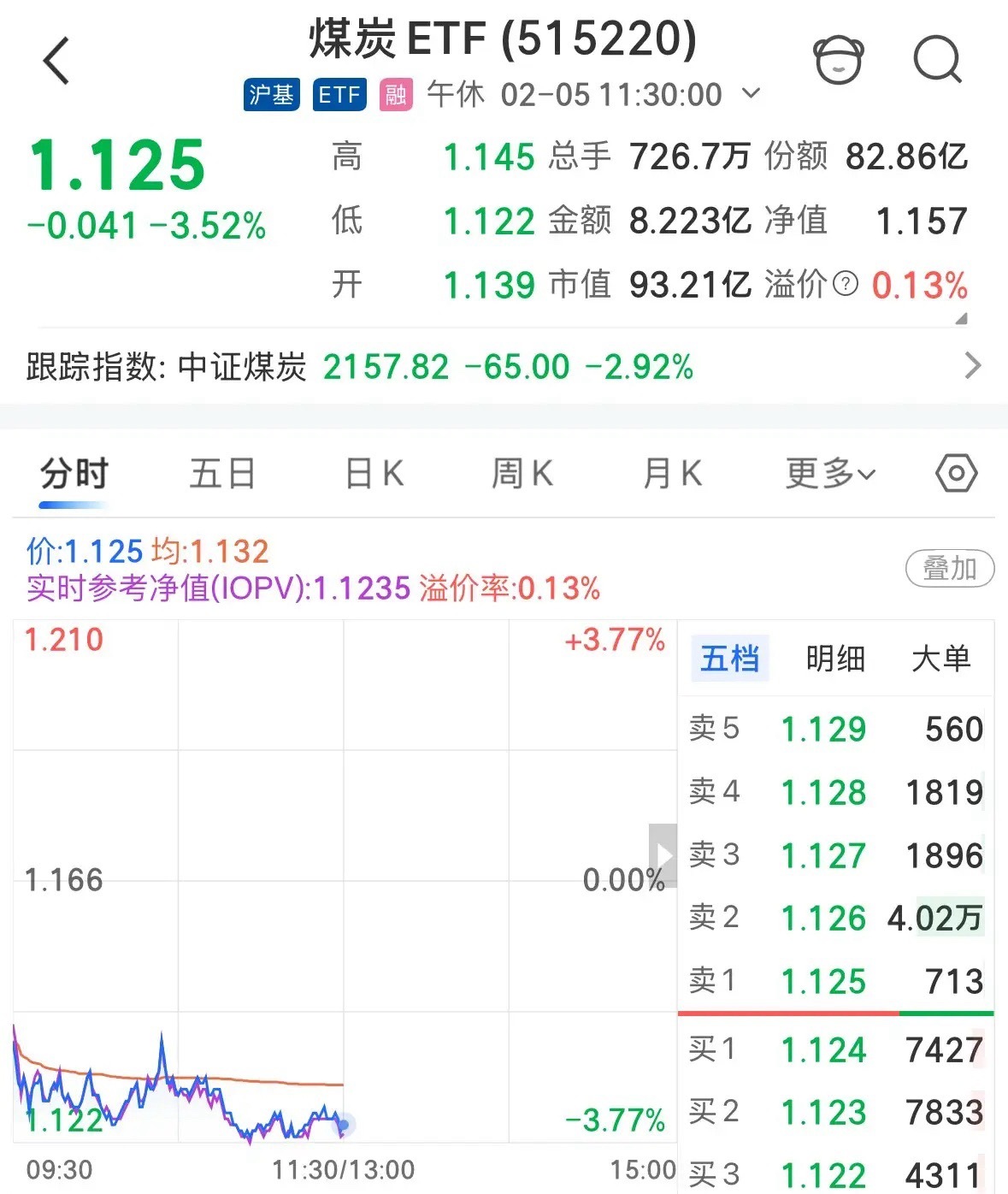Viewport: 1008px width, 1194px height.
Task: Expand the 更多 chart type dropdown
Action: click(x=826, y=473)
